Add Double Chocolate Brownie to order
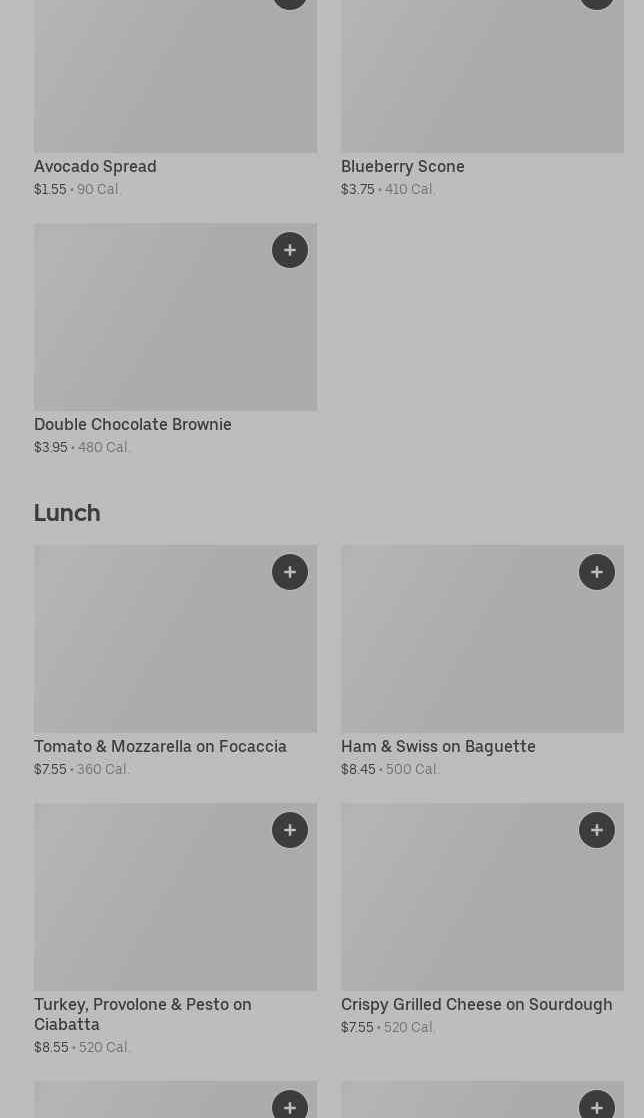Screen dimensions: 644x1118 [290, 250]
